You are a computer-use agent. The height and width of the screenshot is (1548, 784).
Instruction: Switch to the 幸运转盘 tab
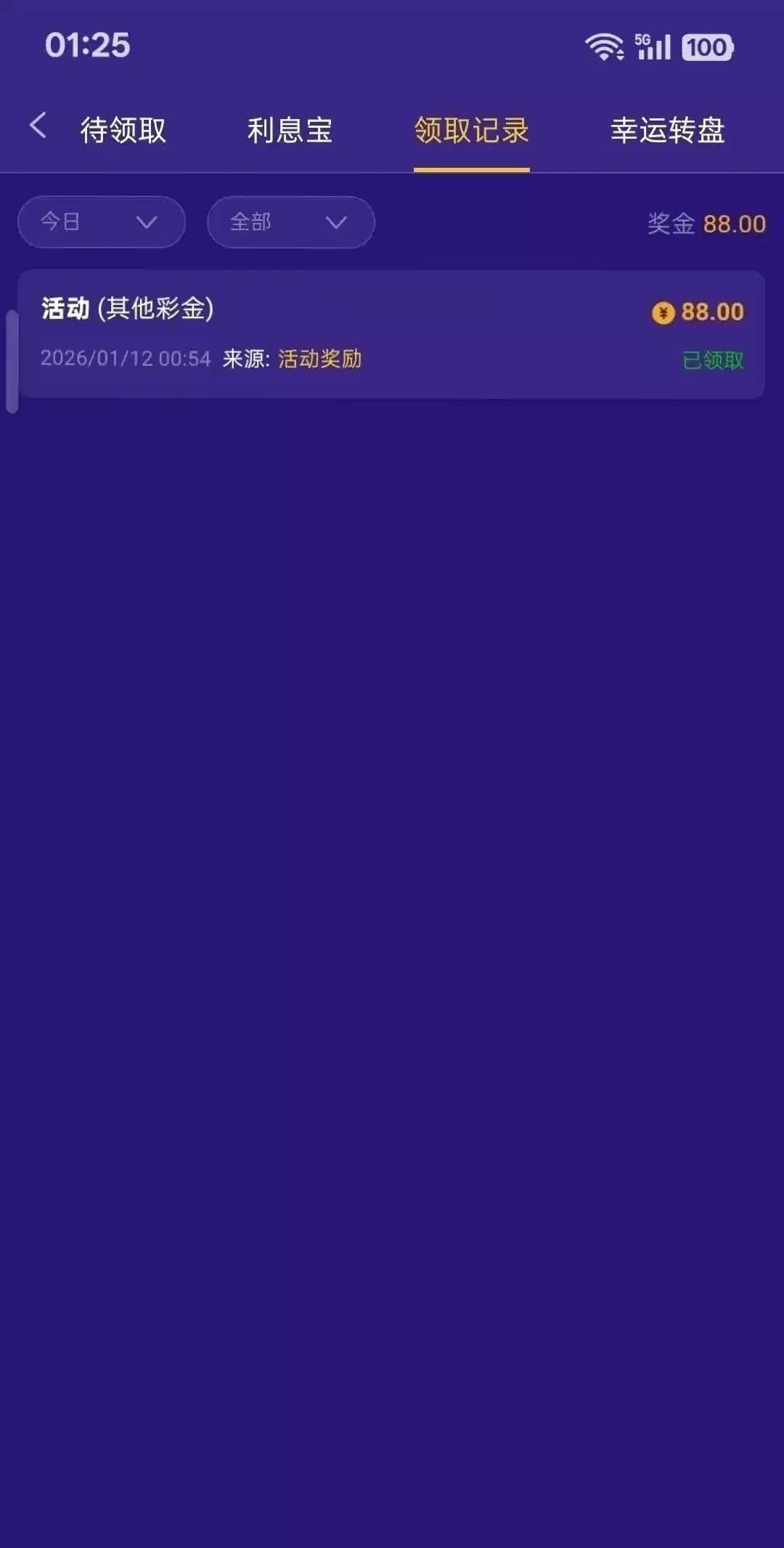(667, 131)
